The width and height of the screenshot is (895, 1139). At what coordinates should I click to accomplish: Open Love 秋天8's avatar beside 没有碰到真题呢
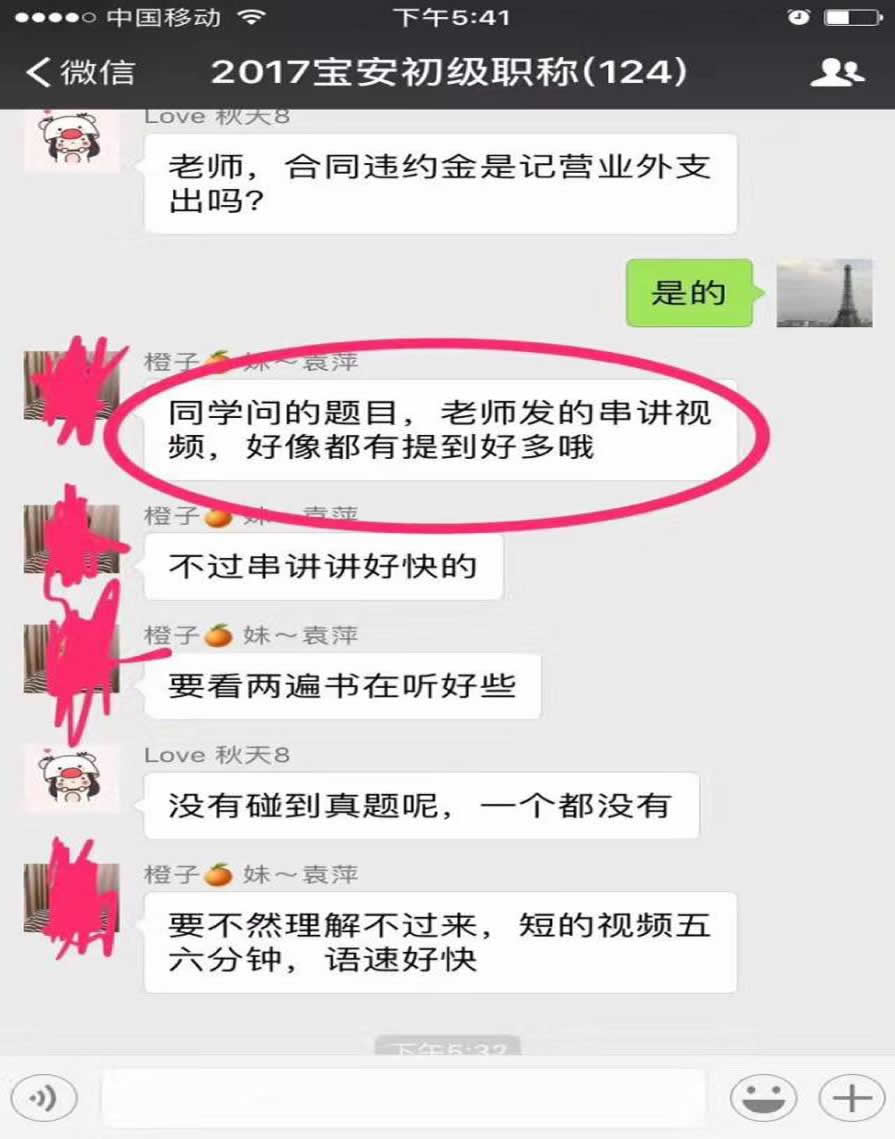71,779
